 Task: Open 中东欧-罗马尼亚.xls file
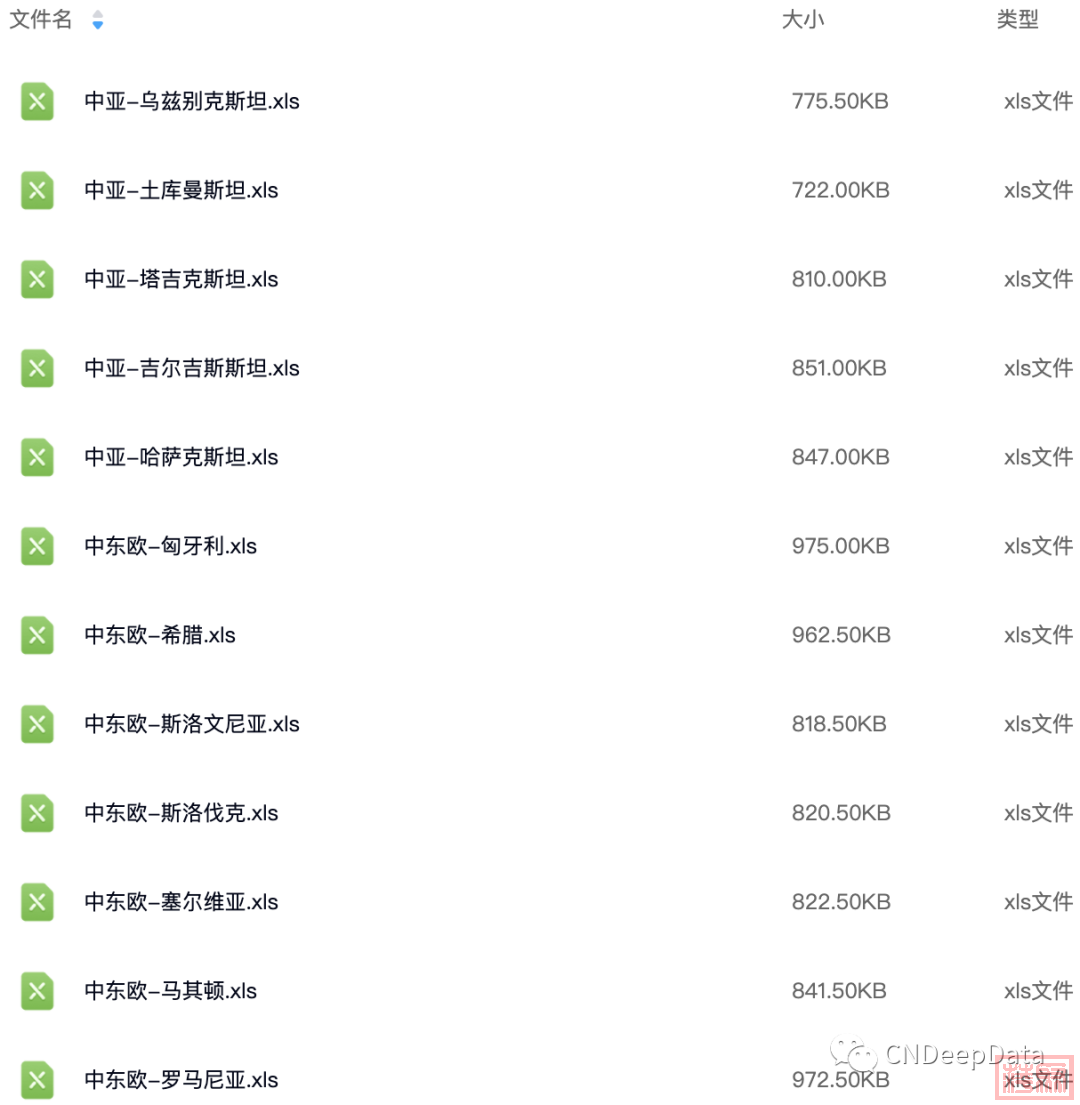click(x=181, y=1080)
